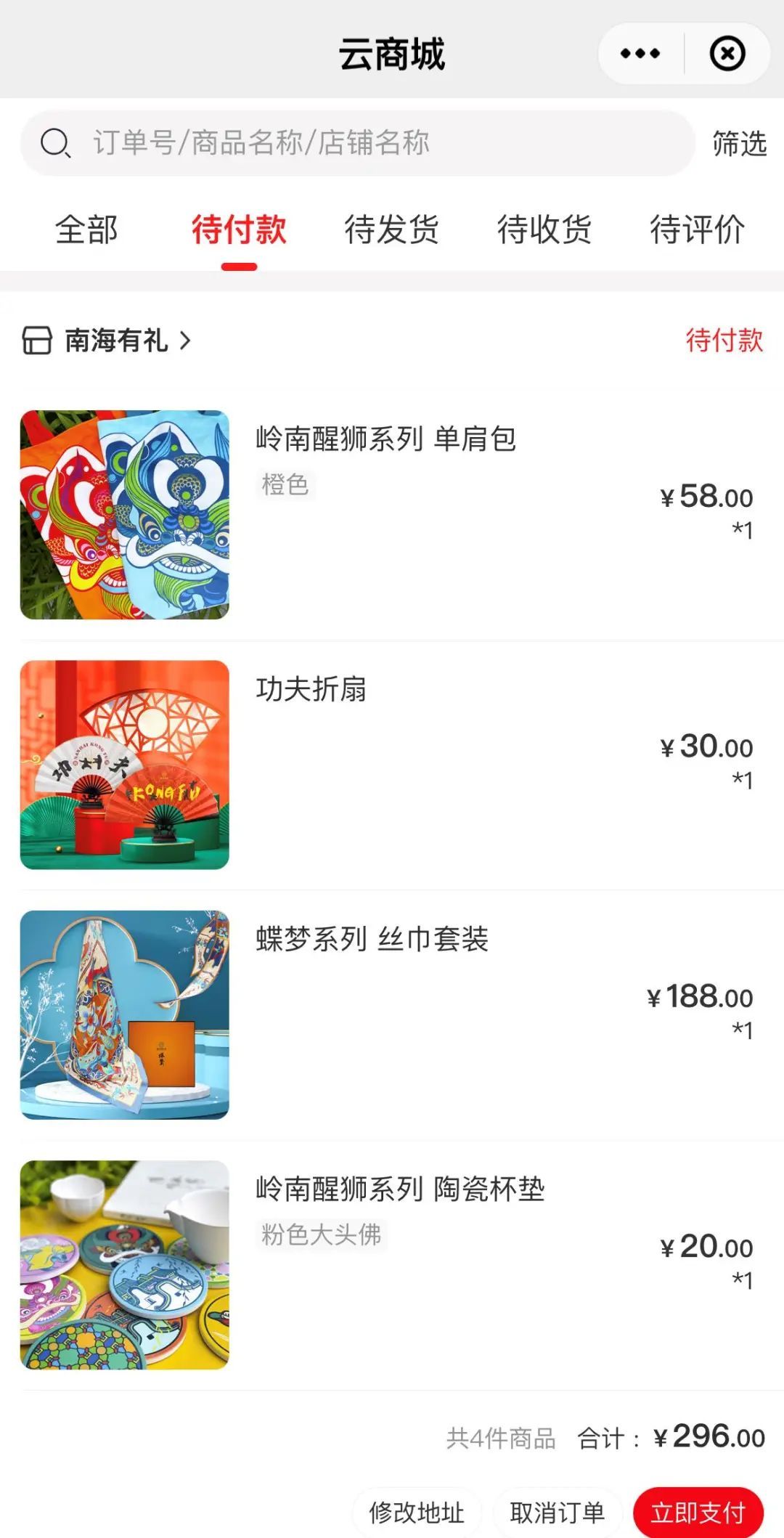Open the 岭南醒狮系列 单肩包 item
This screenshot has width=784, height=1538.
(x=385, y=439)
